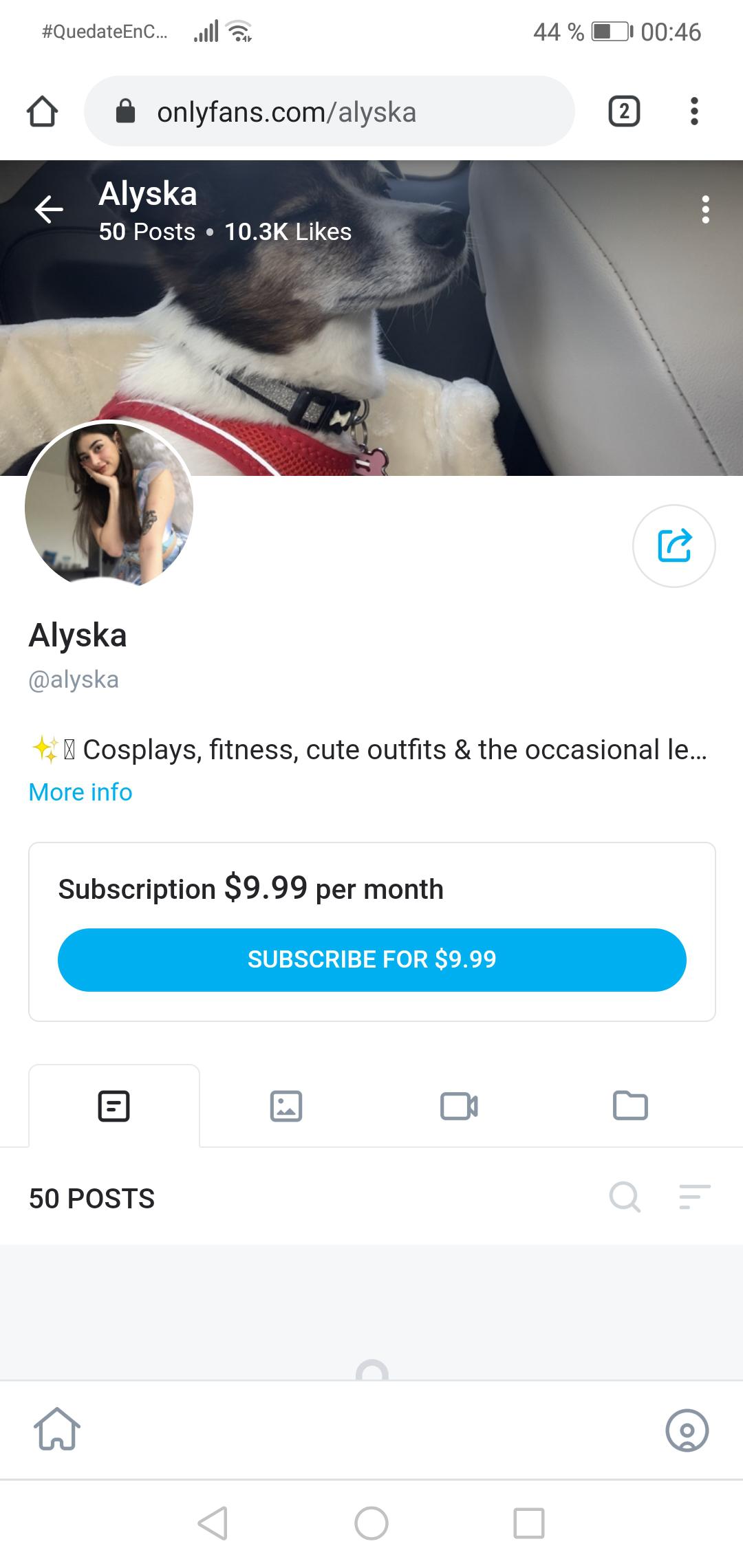Tap the Android back navigation button

pyautogui.click(x=213, y=1523)
